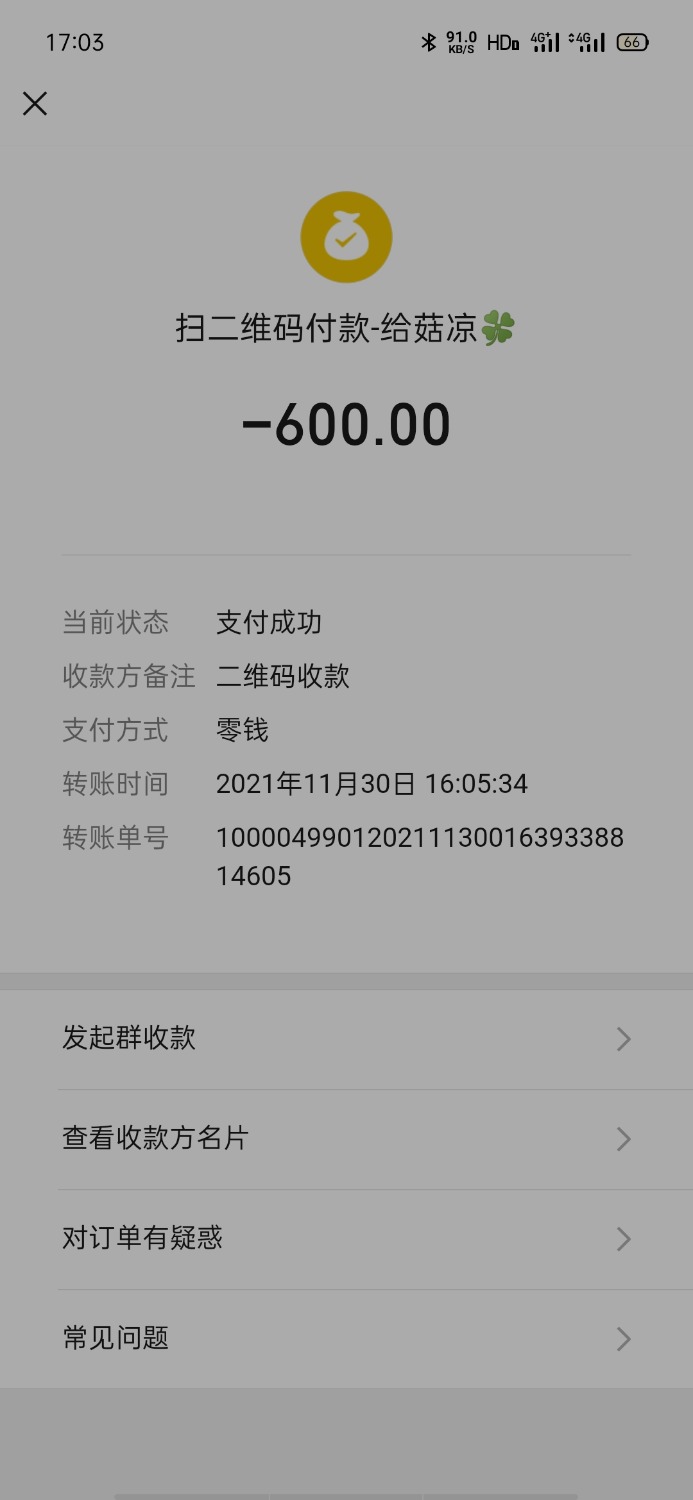Open 发起群收款 option
The width and height of the screenshot is (693, 1500).
(x=346, y=1038)
